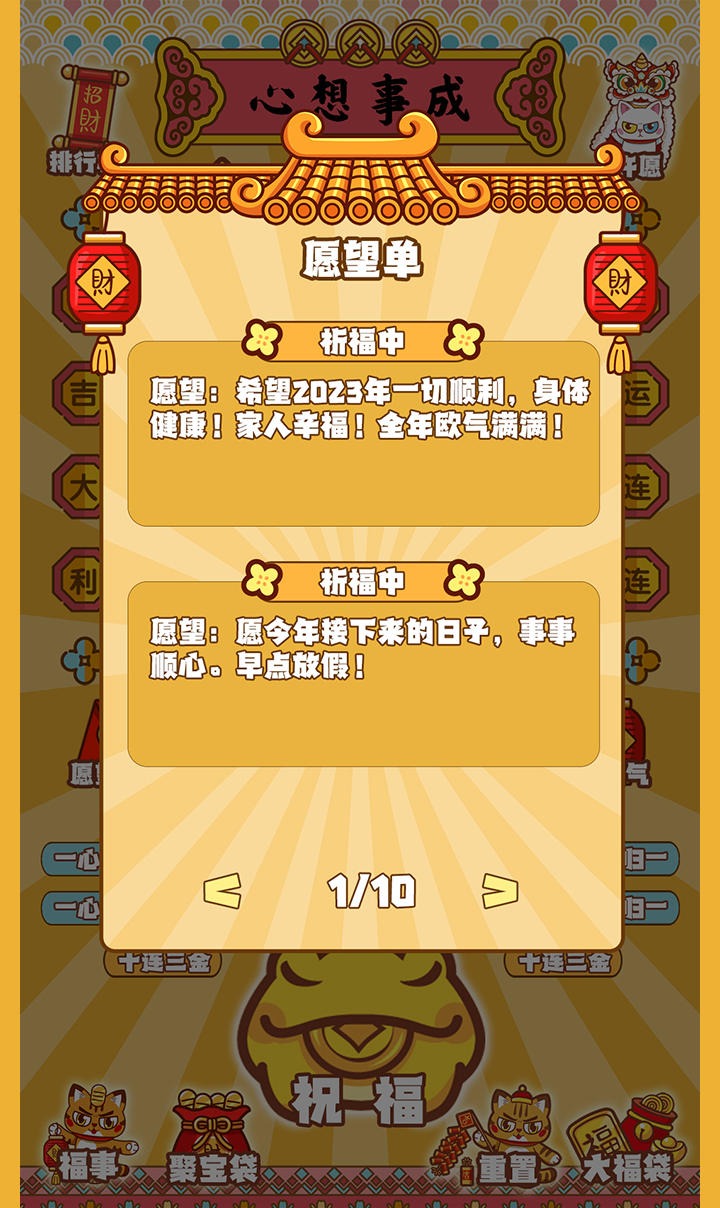
Task: Tap the 祝福 blessing toad
Action: click(x=360, y=1050)
